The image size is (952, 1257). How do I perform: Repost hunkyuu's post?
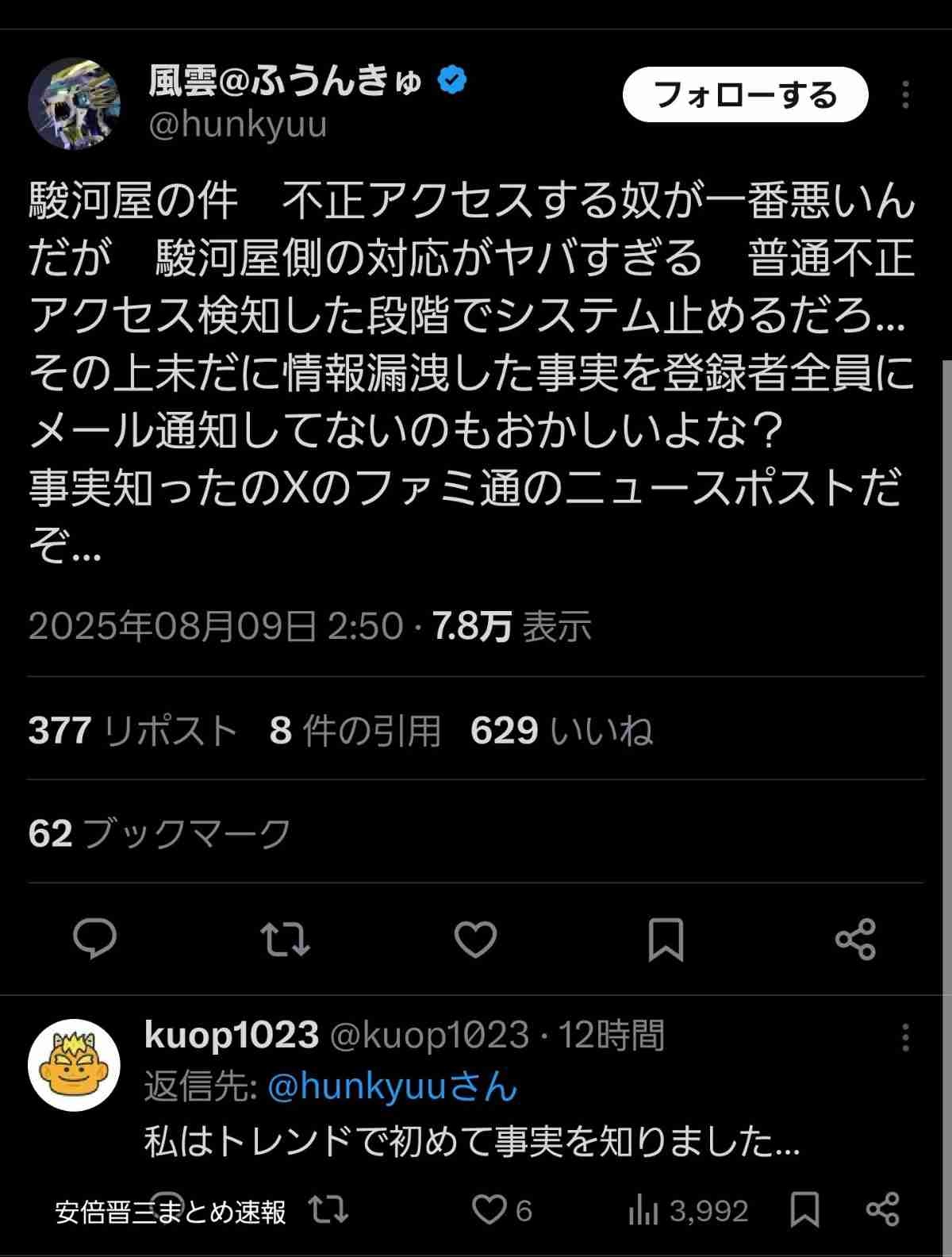tap(285, 939)
